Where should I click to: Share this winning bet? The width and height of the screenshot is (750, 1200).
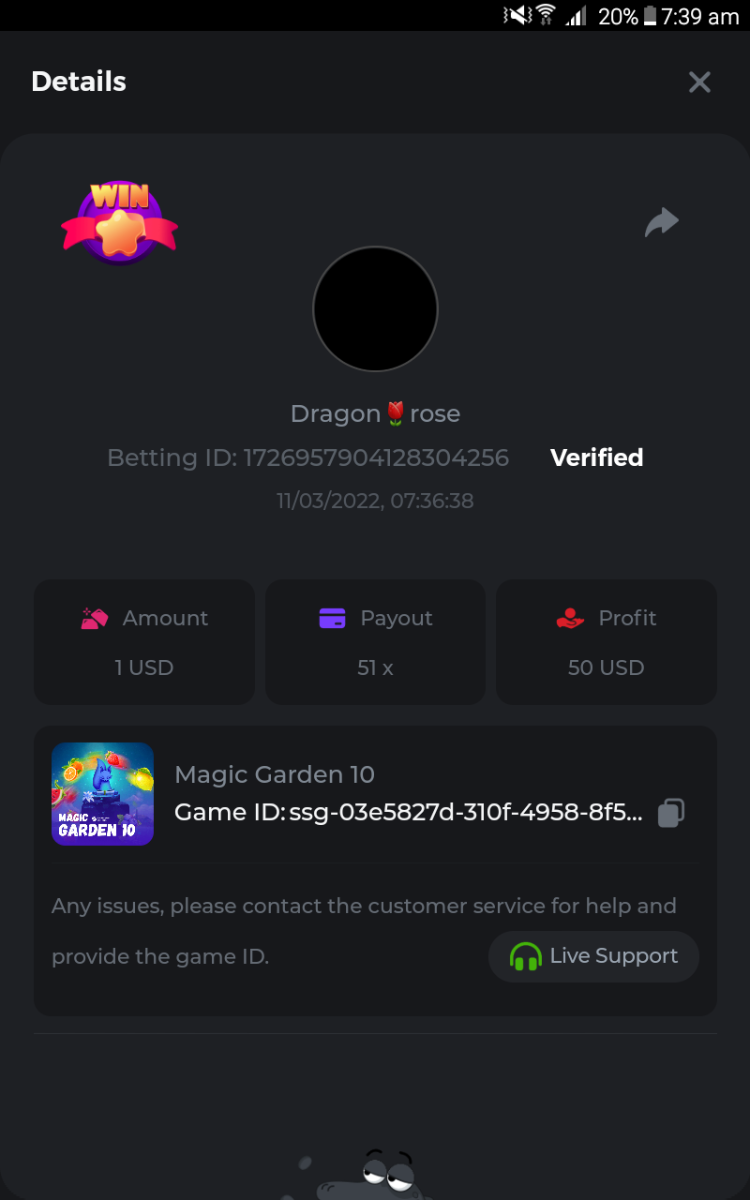(661, 222)
